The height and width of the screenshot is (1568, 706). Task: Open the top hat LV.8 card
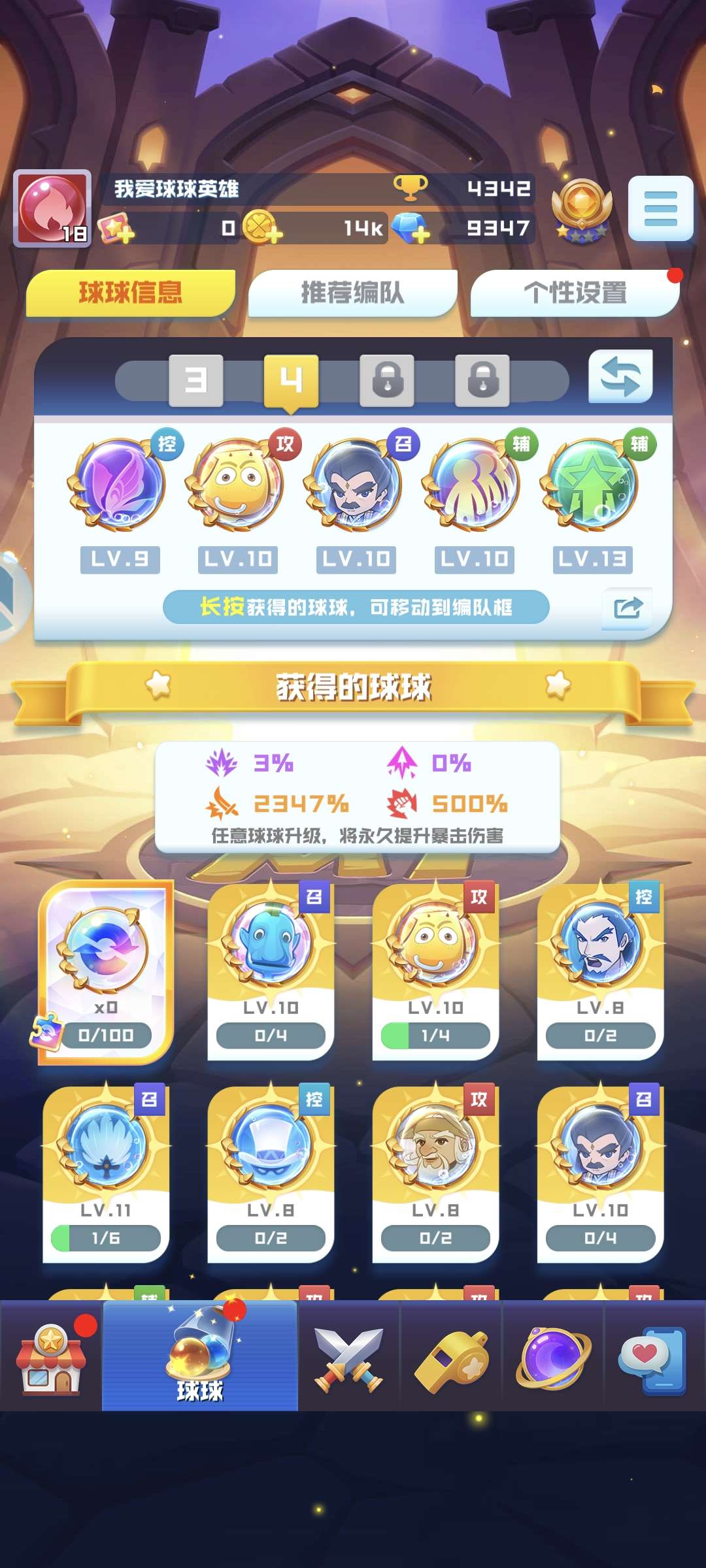point(271,1173)
